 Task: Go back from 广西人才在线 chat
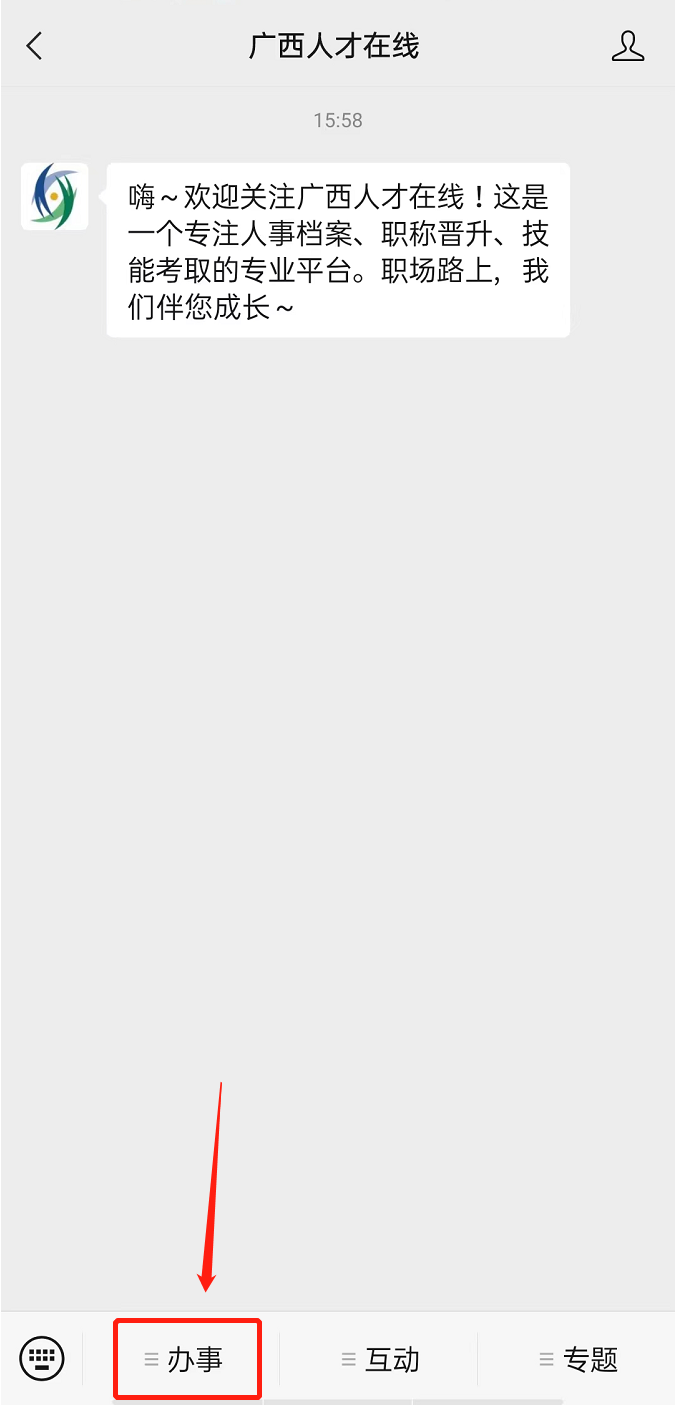pos(35,46)
